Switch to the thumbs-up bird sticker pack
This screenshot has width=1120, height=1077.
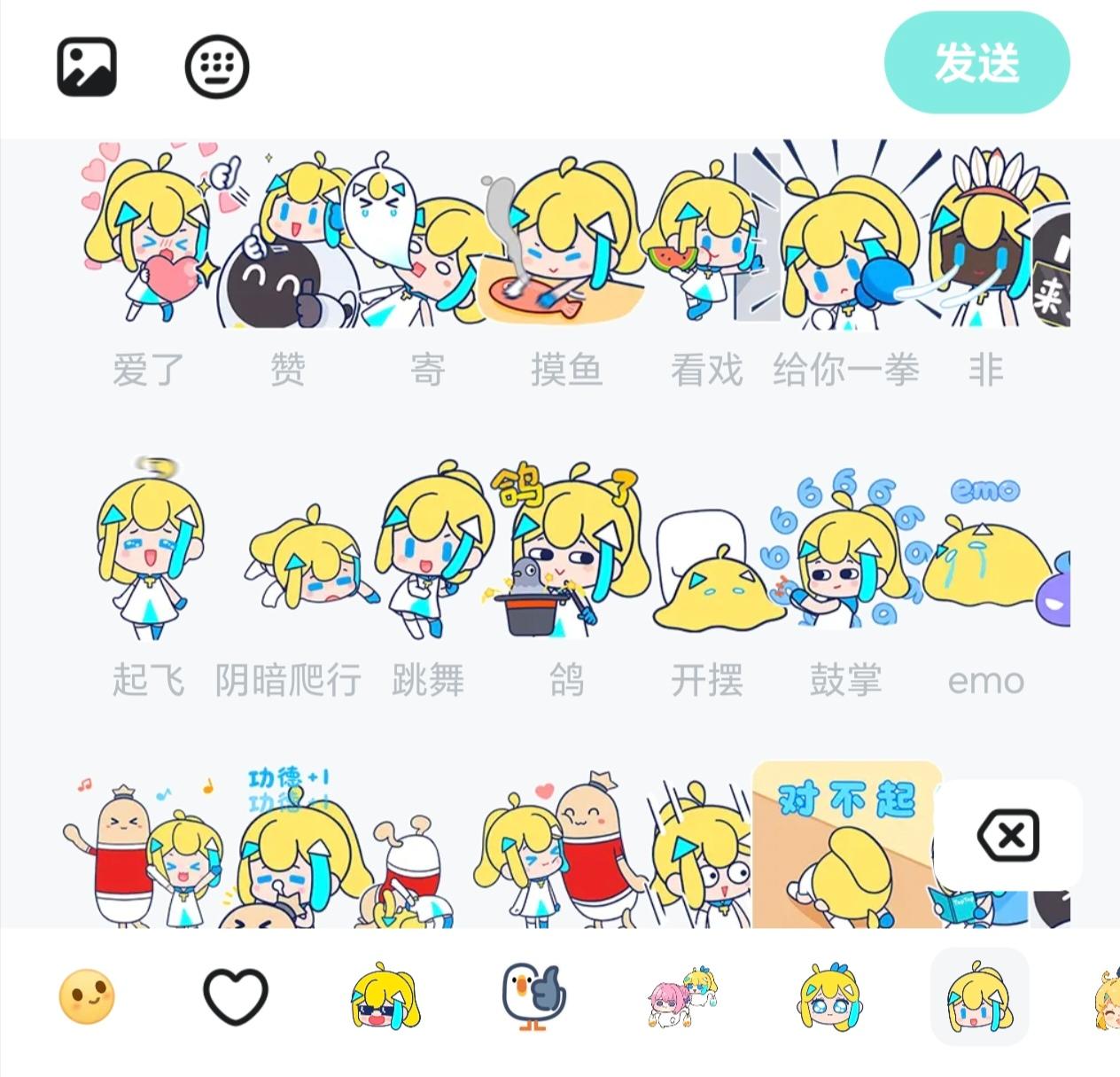click(533, 996)
